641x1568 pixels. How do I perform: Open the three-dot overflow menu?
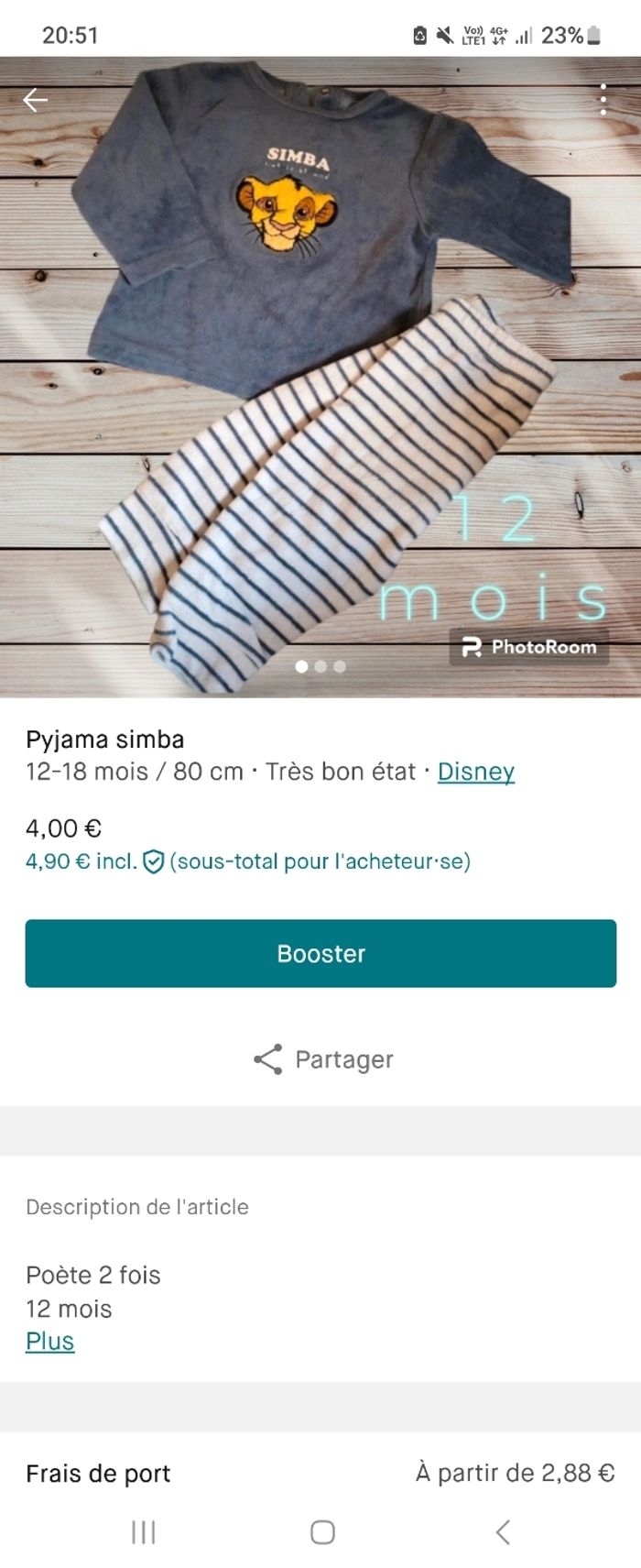coord(603,99)
